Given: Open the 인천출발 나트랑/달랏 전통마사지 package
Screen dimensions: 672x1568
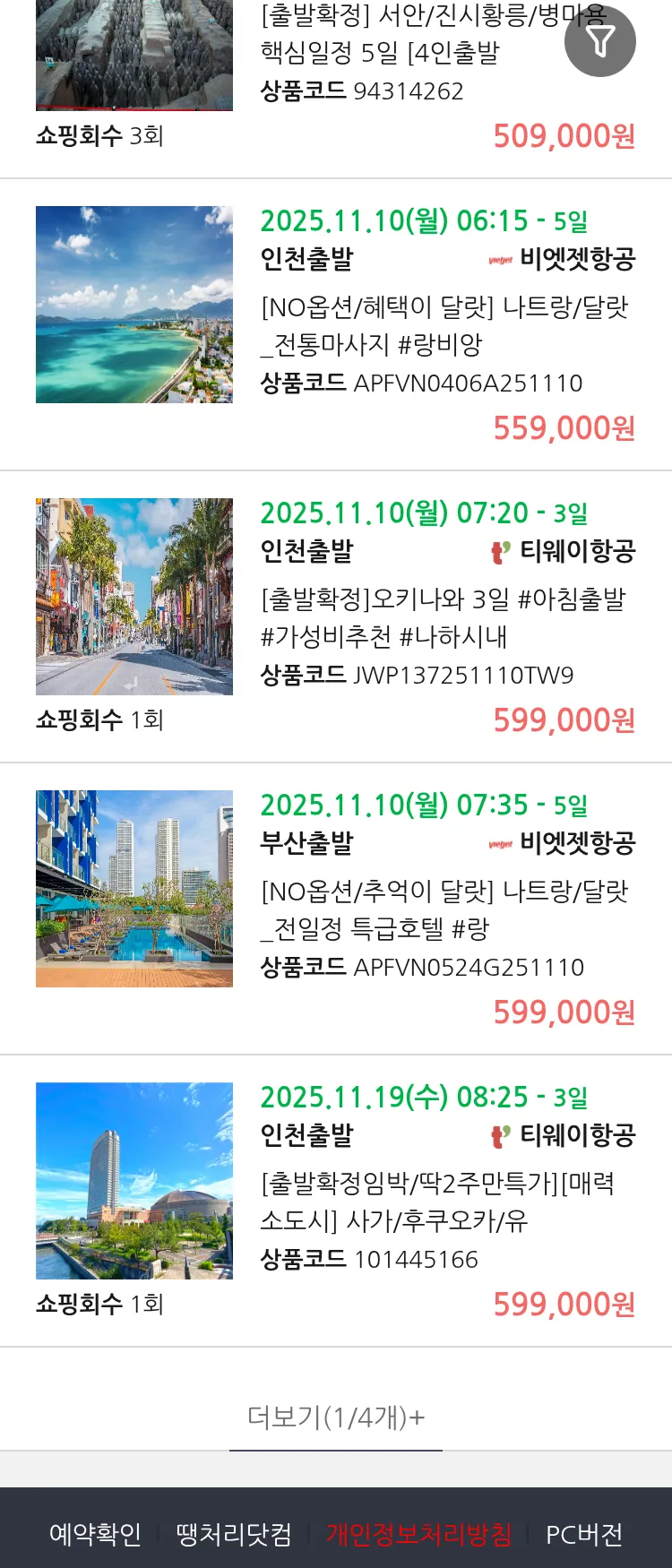Looking at the screenshot, I should [444, 325].
